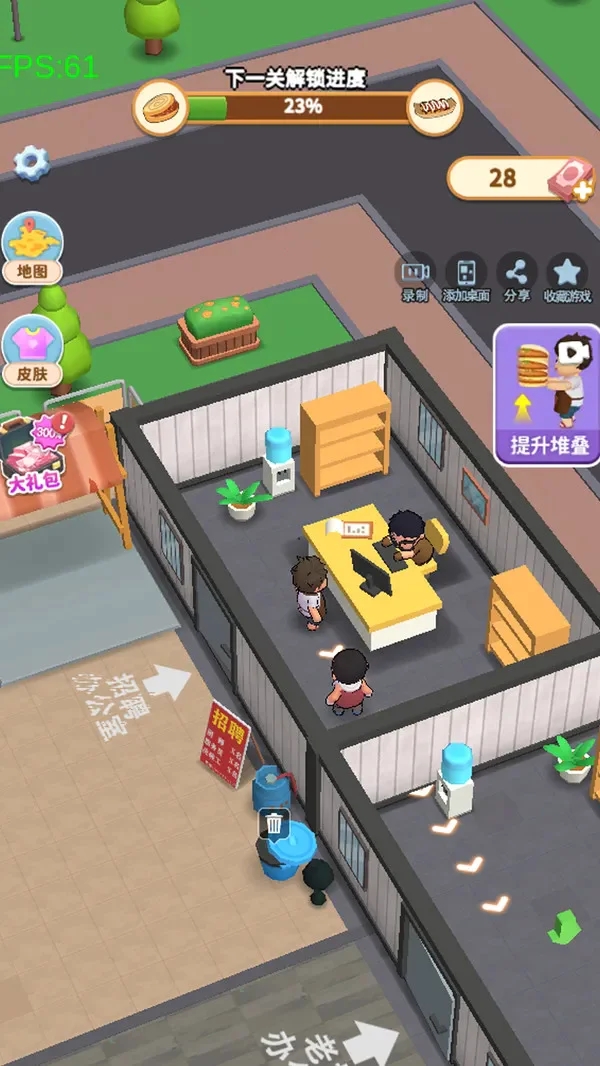The image size is (600, 1066).
Task: Open the 皮肤 skins button
Action: click(33, 352)
